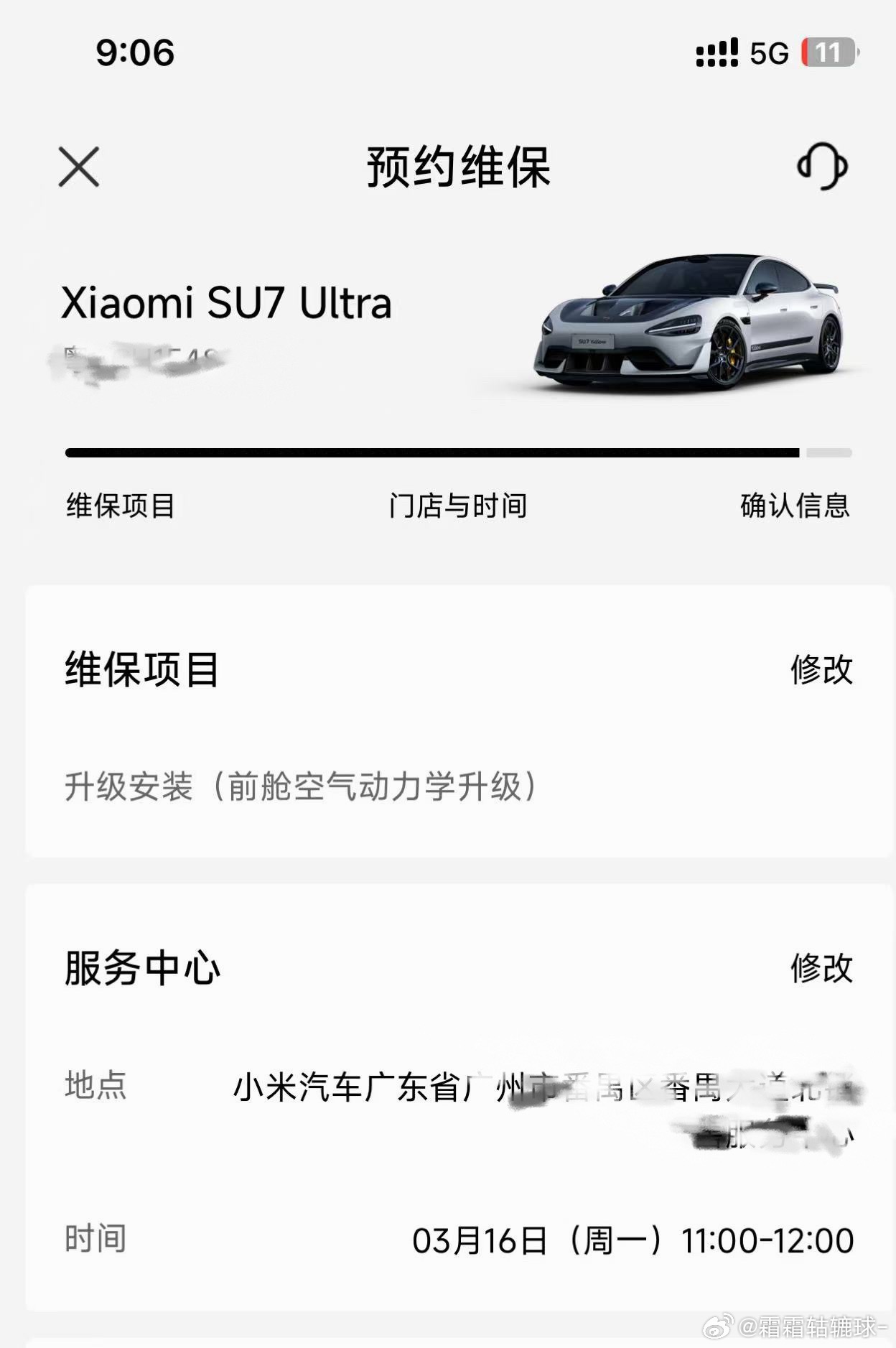896x1348 pixels.
Task: Tap the 预约维保 page title
Action: click(x=457, y=169)
